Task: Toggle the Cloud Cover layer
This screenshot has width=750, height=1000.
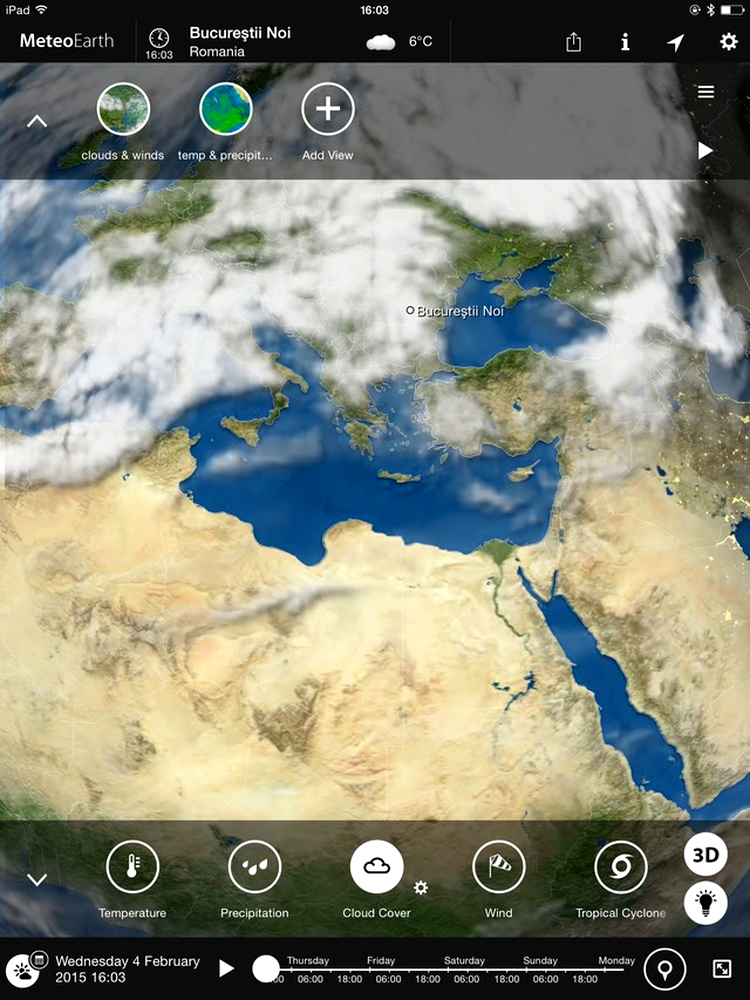Action: [x=377, y=867]
